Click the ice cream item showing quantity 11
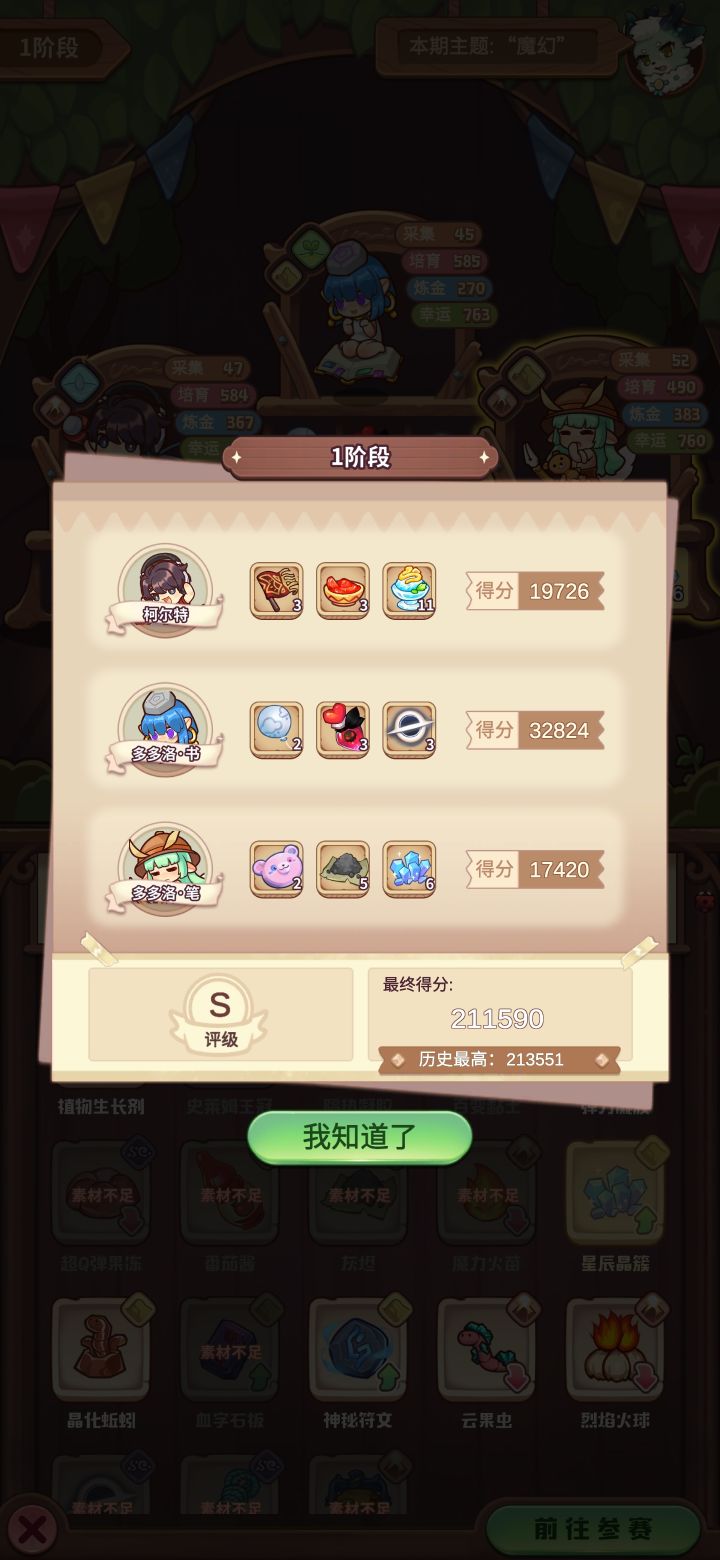Screen dimensions: 720x1560 pyautogui.click(x=410, y=590)
